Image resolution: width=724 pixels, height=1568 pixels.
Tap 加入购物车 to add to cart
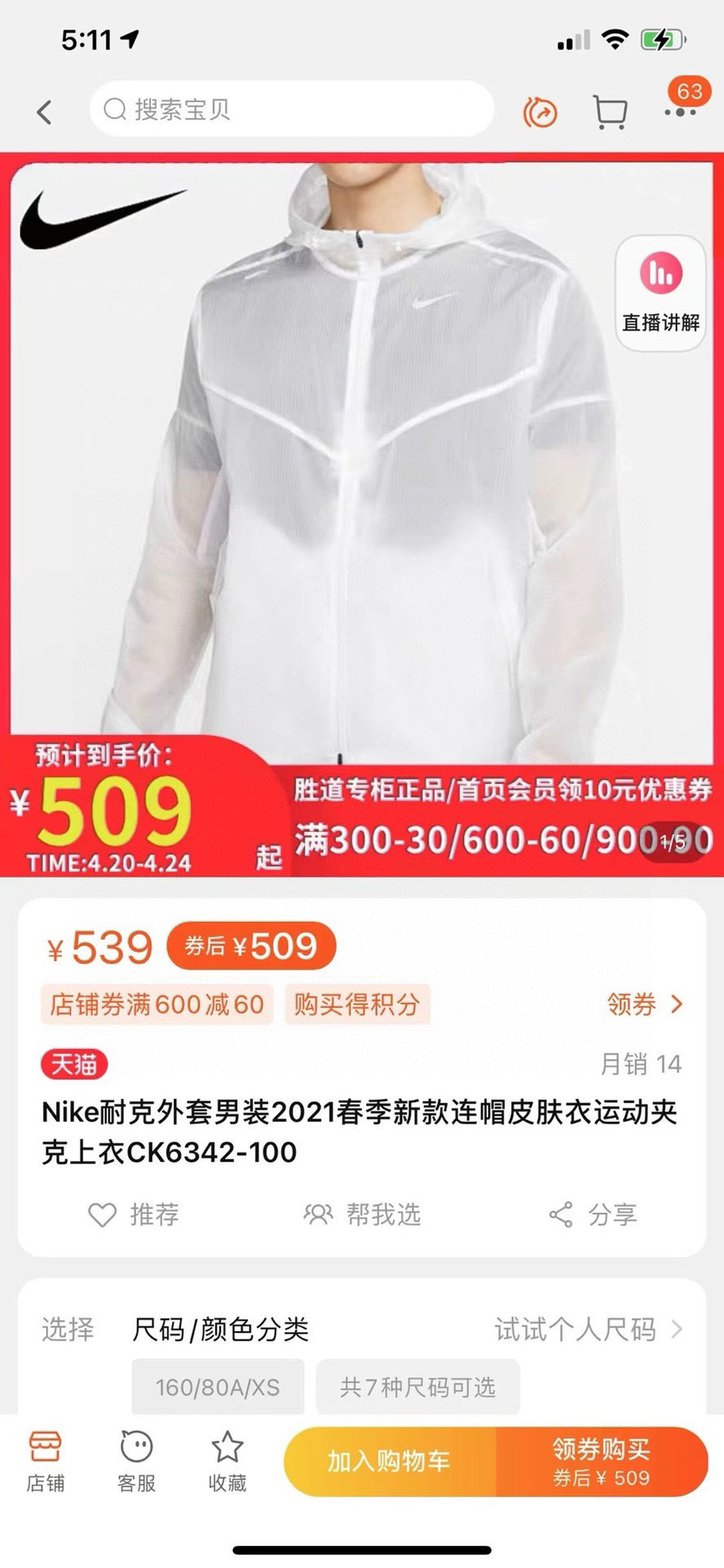390,1461
